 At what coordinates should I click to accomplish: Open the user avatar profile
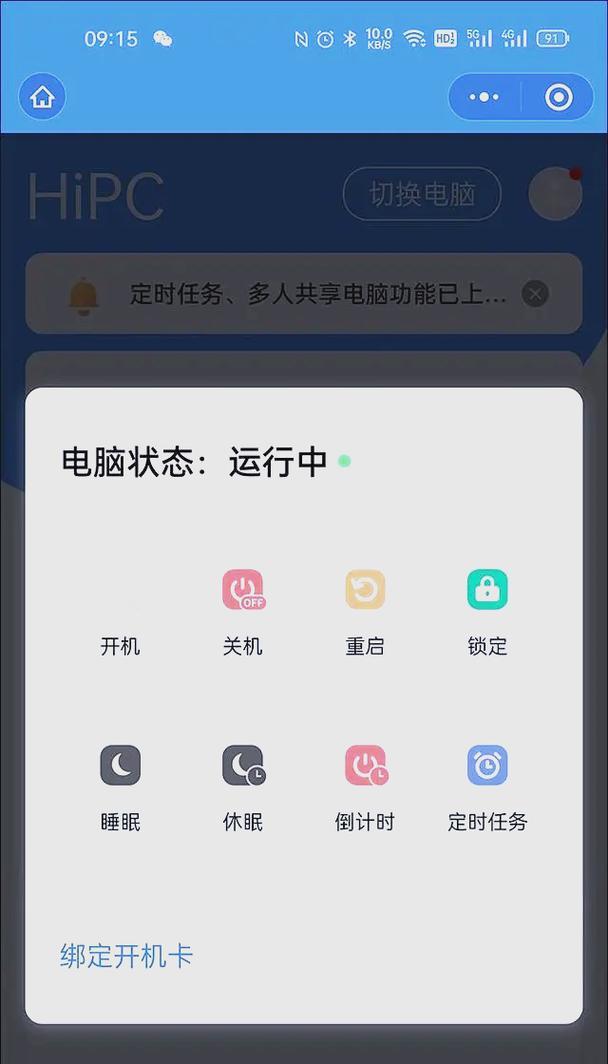(555, 194)
